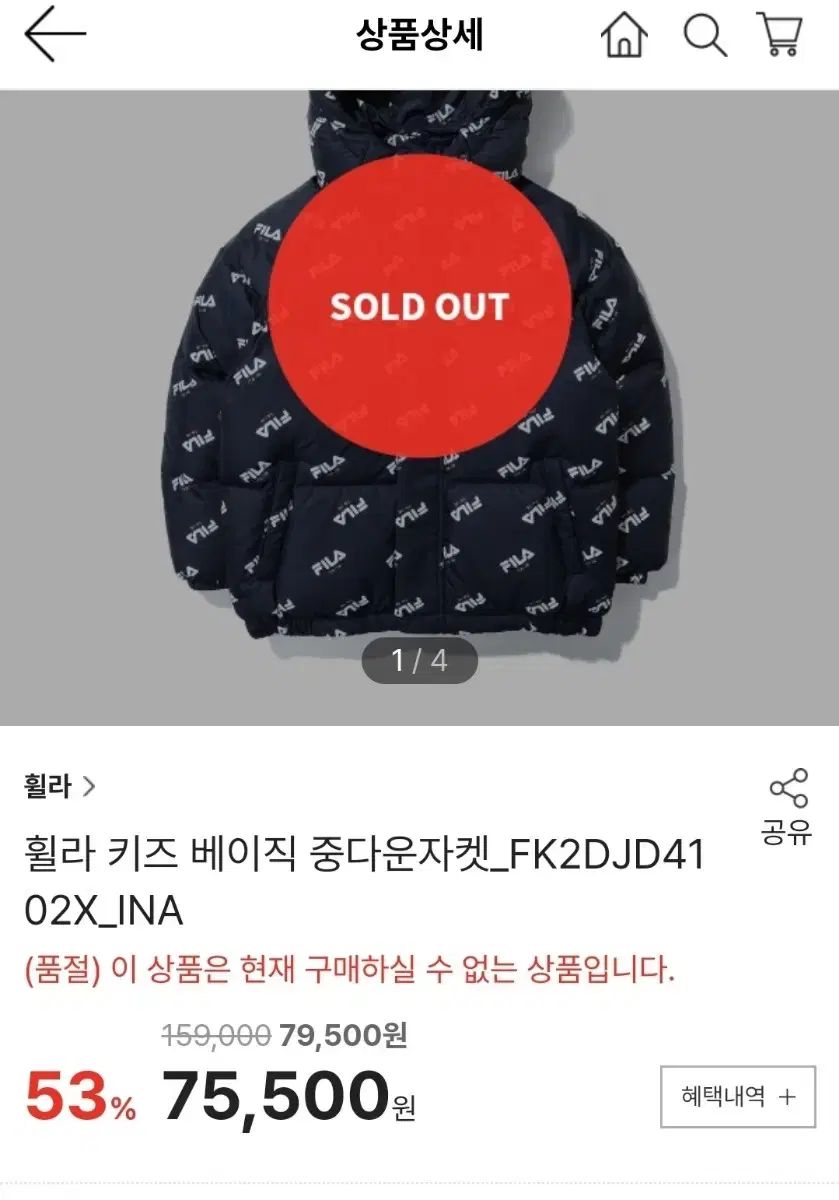This screenshot has width=839, height=1200.
Task: Open the home icon in the top bar
Action: point(624,36)
